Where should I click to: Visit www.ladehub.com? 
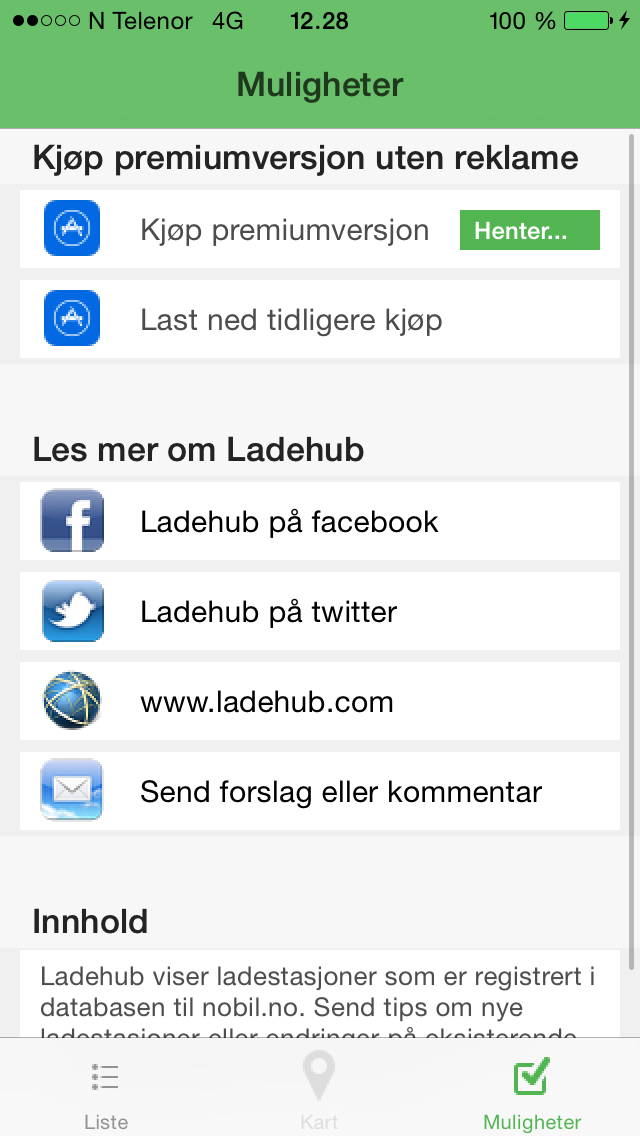[x=320, y=701]
